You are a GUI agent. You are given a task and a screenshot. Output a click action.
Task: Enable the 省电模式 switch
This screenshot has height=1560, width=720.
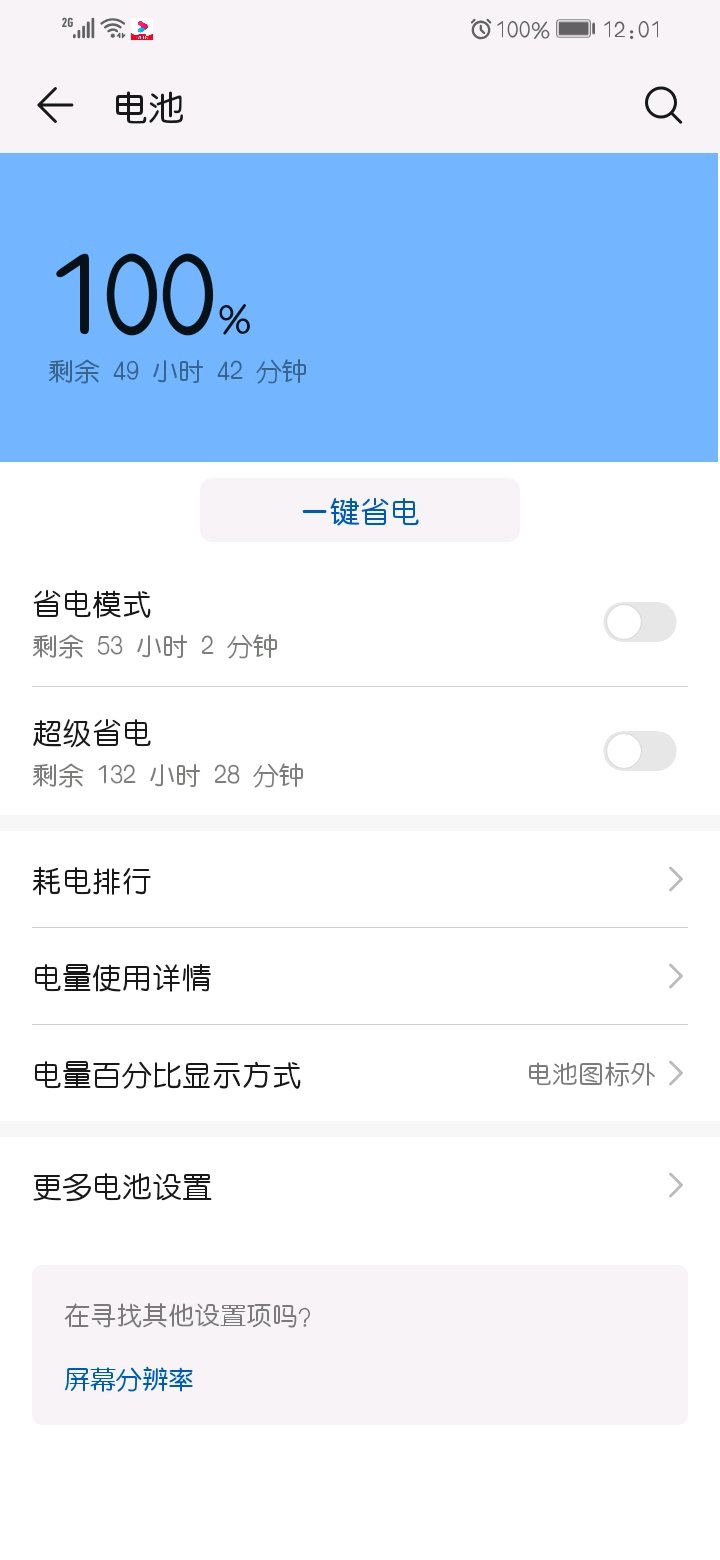(x=639, y=622)
